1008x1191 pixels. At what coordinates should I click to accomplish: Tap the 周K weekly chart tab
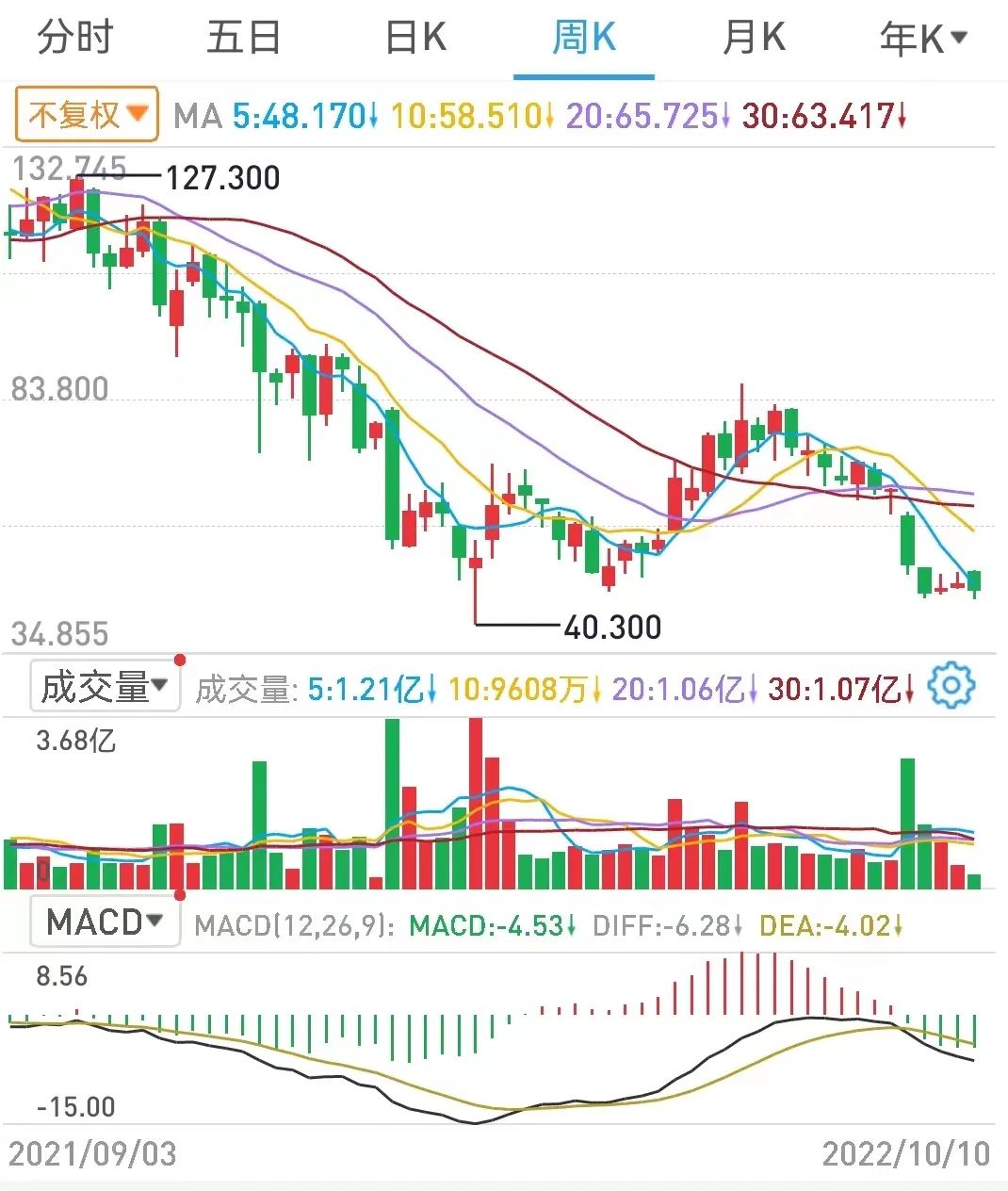[x=583, y=39]
